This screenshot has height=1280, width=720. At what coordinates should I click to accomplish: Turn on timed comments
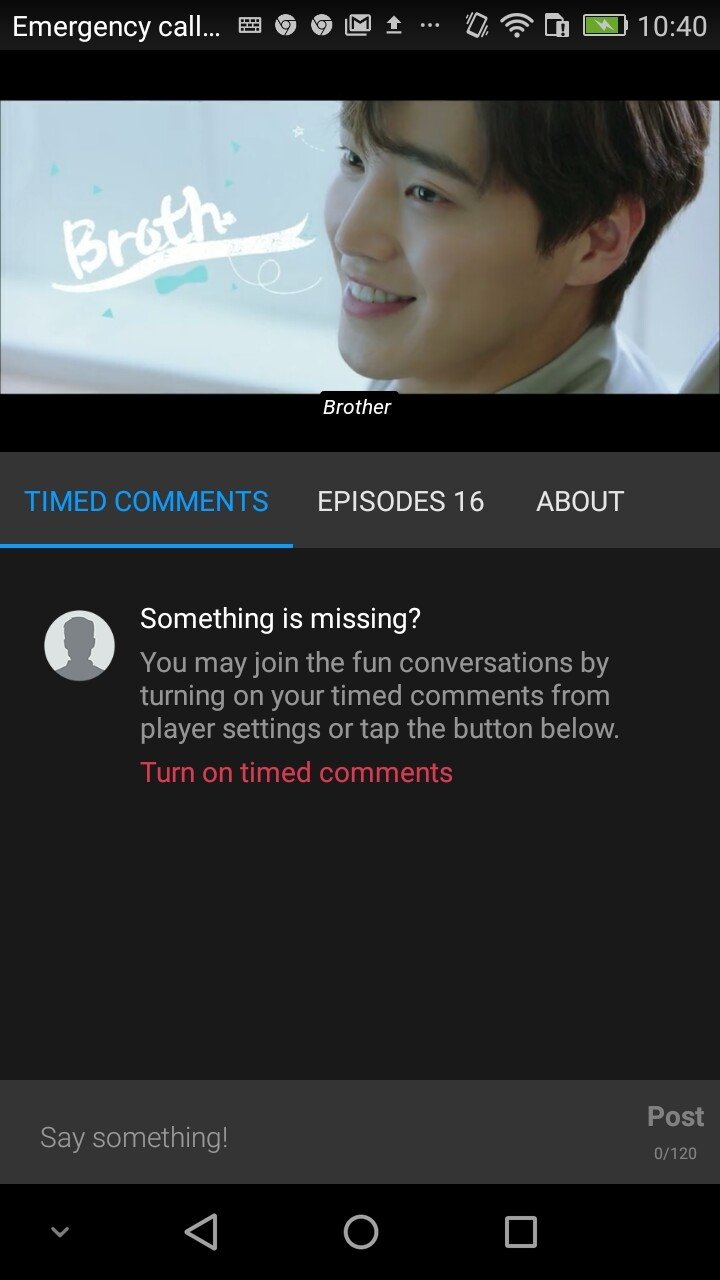tap(296, 772)
